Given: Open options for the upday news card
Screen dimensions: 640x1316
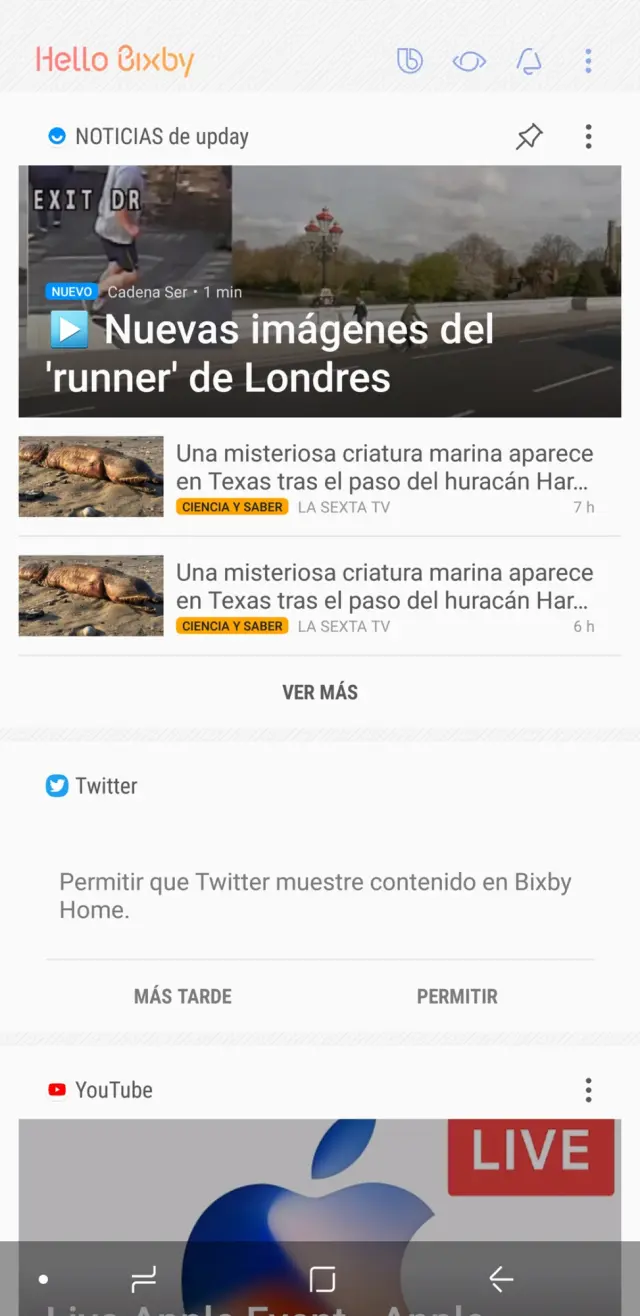Looking at the screenshot, I should 588,137.
